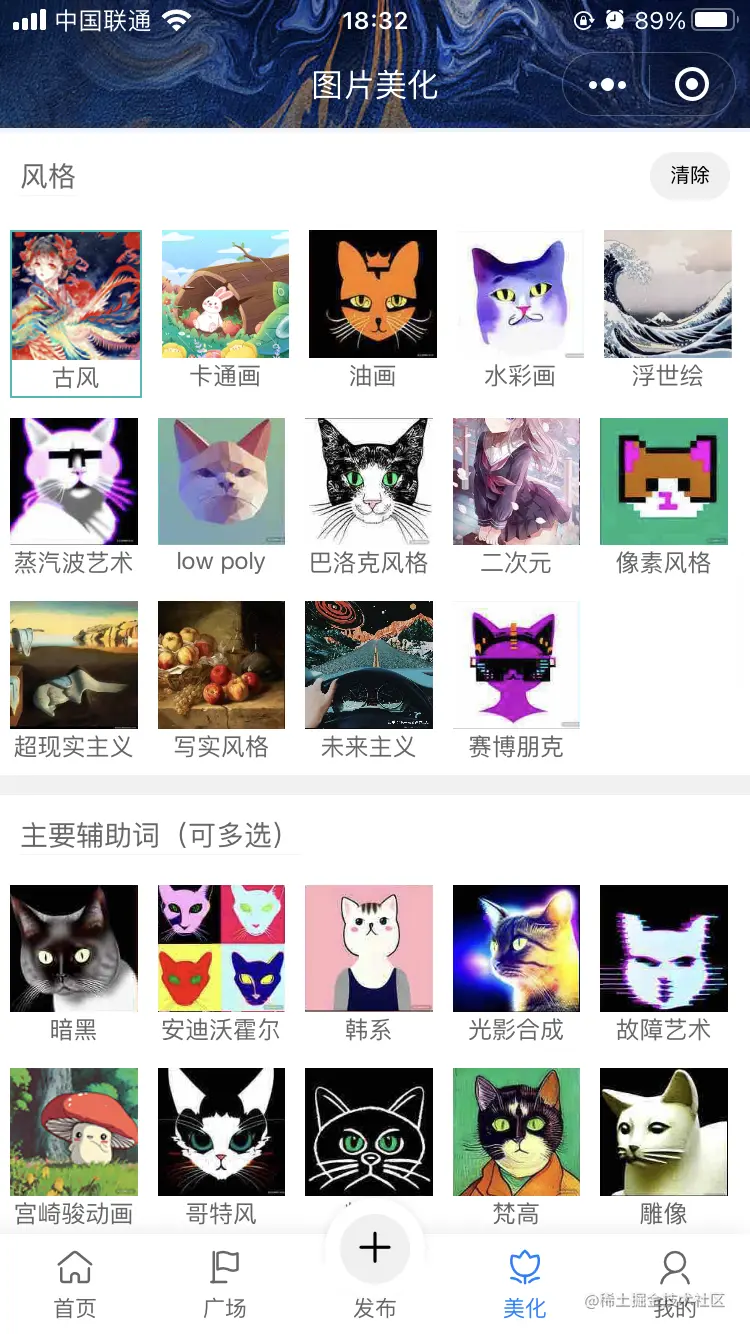
Task: Tap the 首页 home icon
Action: click(x=74, y=1266)
